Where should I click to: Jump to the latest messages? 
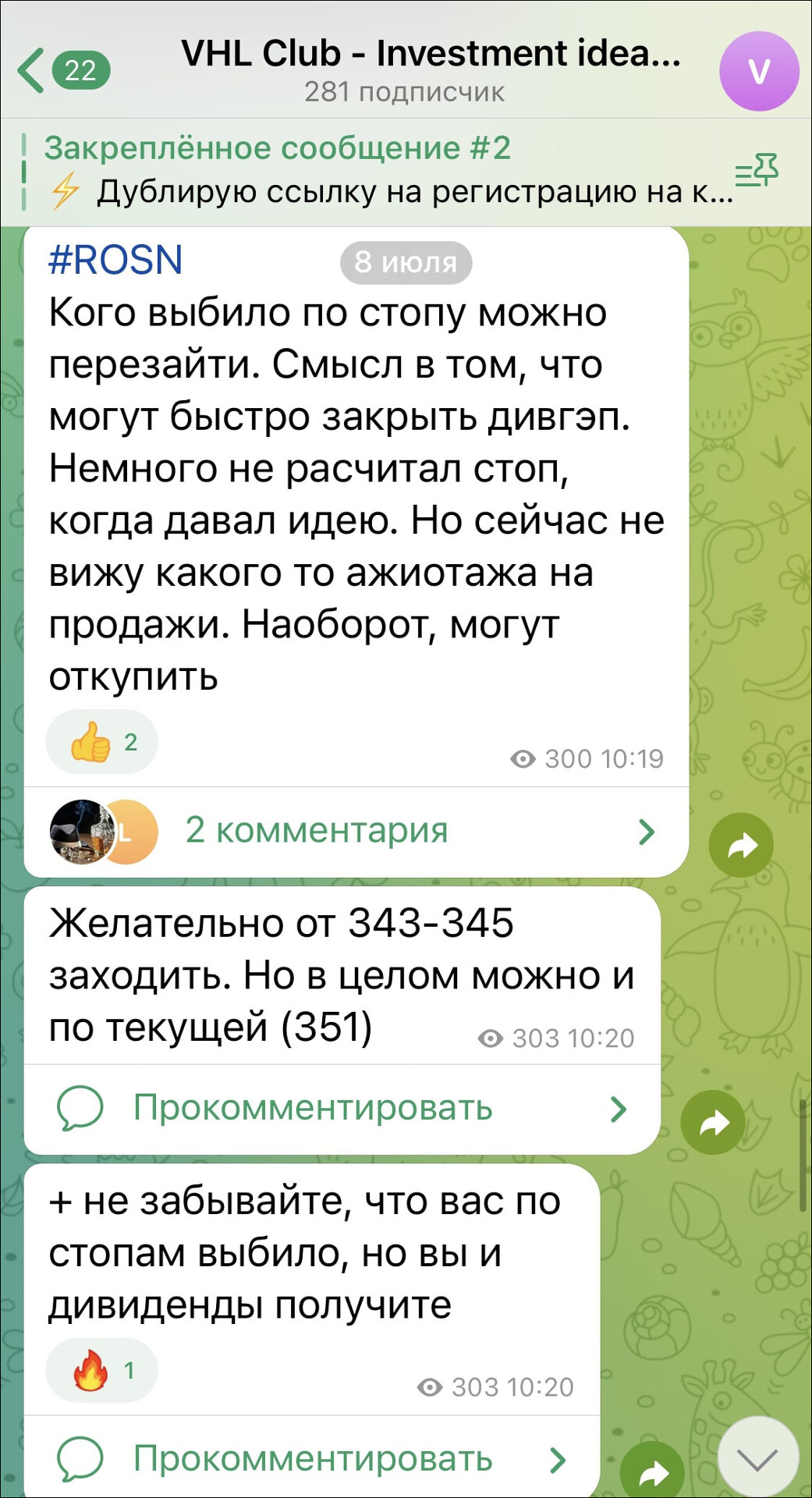(x=757, y=1457)
